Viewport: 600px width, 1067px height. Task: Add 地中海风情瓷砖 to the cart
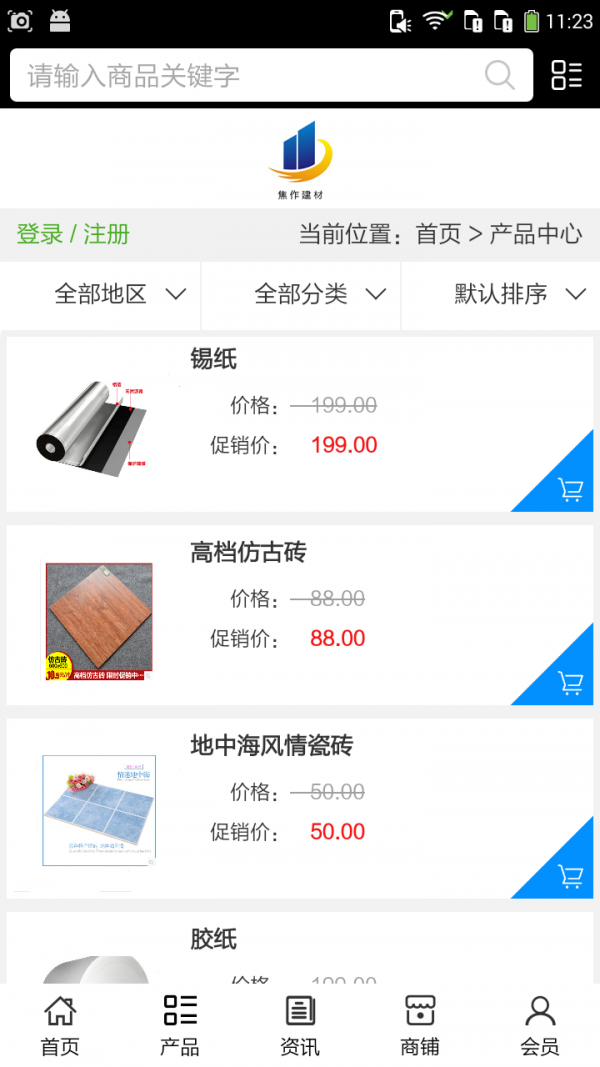(570, 877)
